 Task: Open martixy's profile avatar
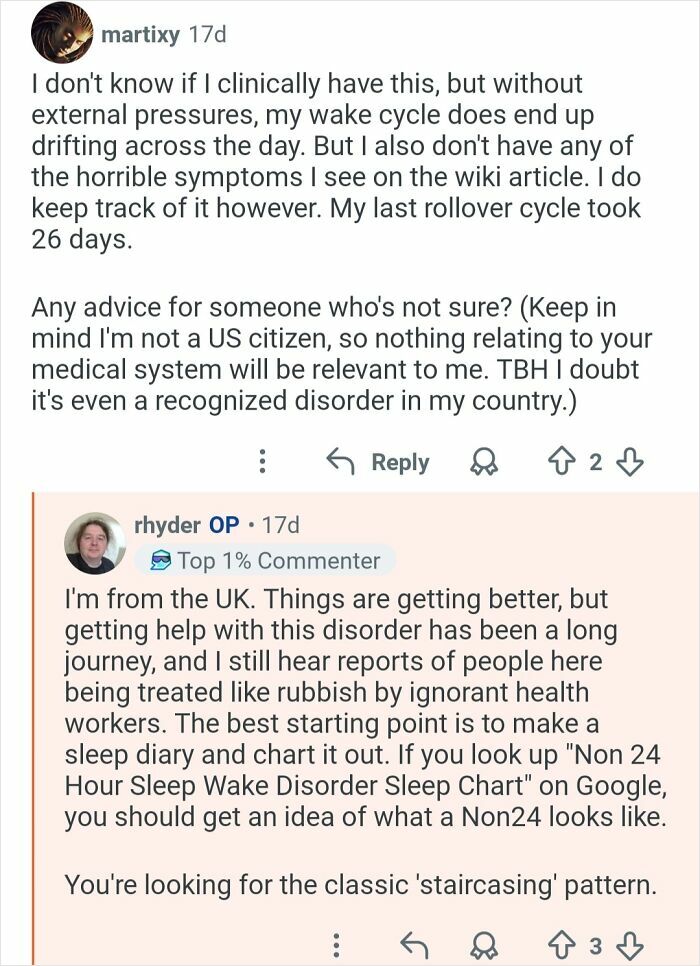tap(63, 33)
